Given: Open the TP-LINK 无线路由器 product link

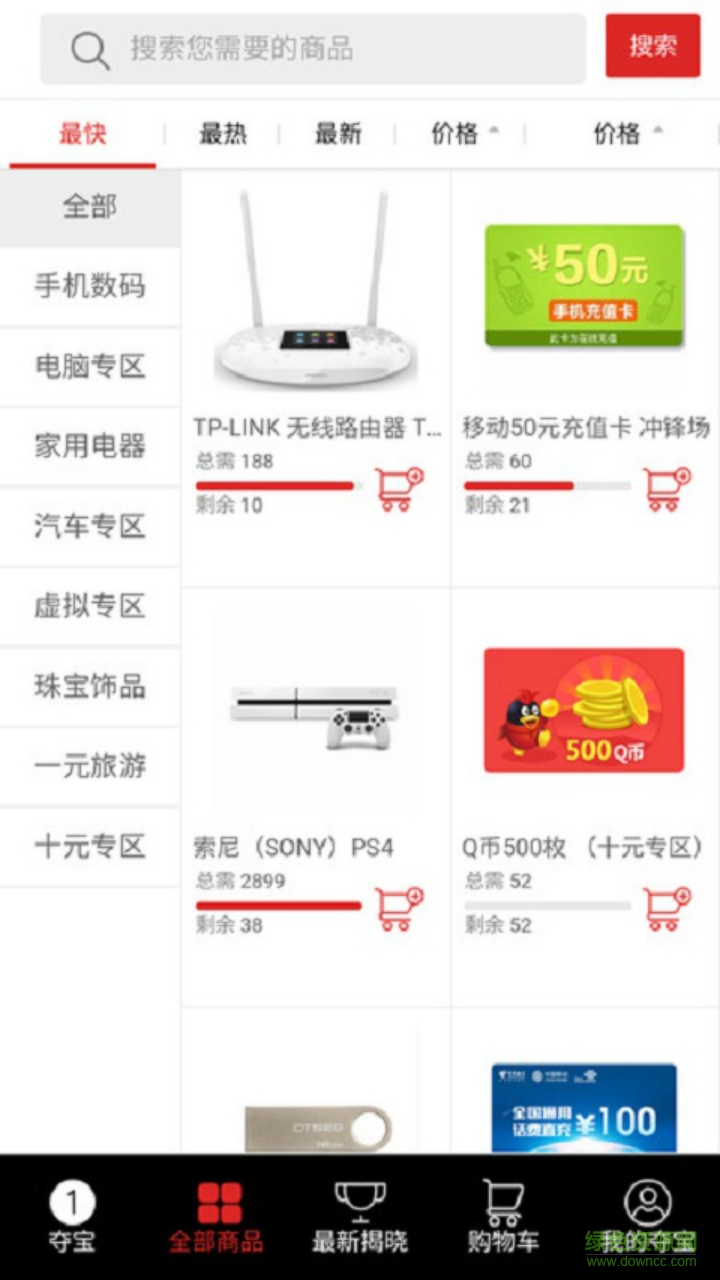Looking at the screenshot, I should [x=316, y=426].
